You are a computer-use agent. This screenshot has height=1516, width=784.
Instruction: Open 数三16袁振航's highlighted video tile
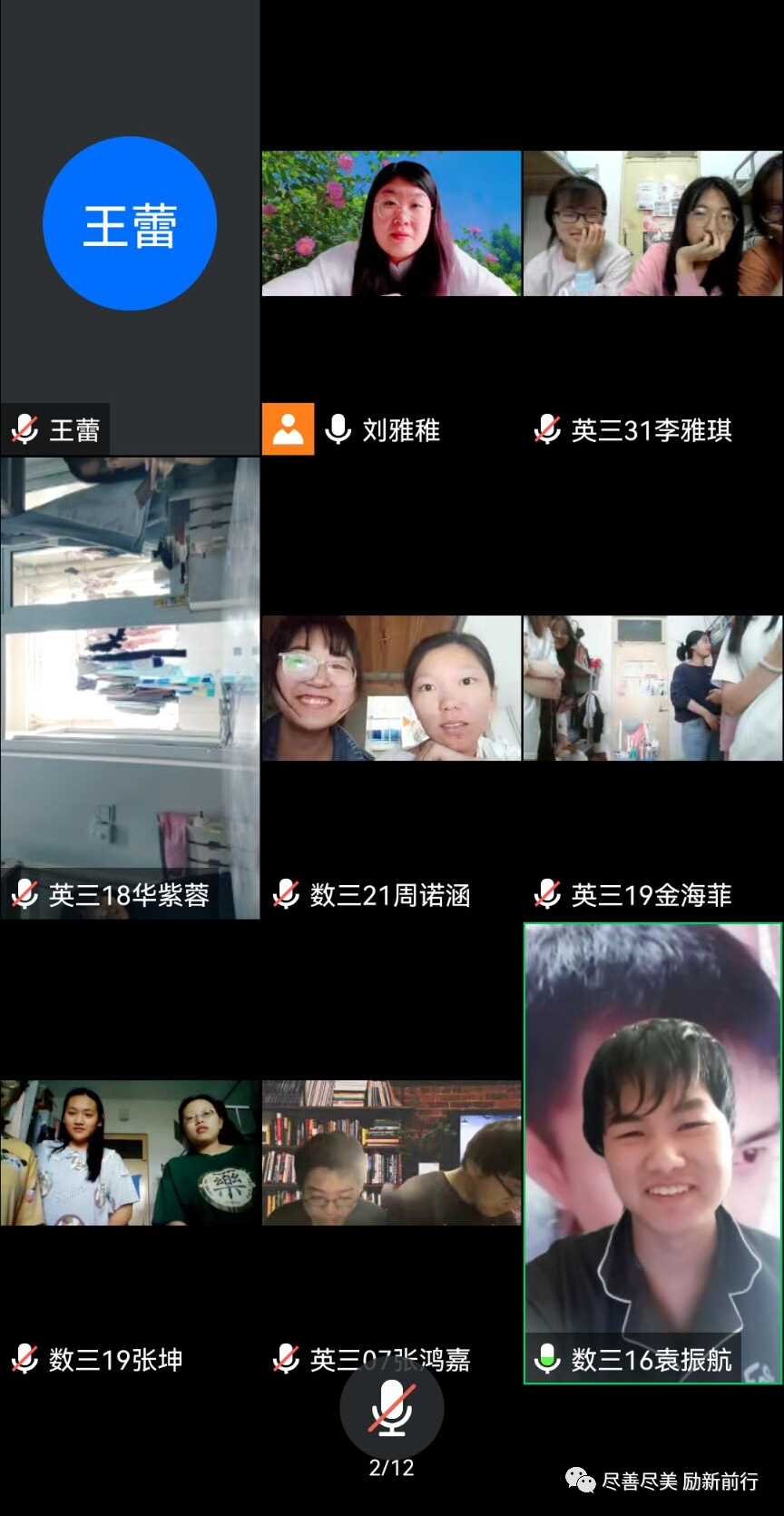tap(652, 1153)
